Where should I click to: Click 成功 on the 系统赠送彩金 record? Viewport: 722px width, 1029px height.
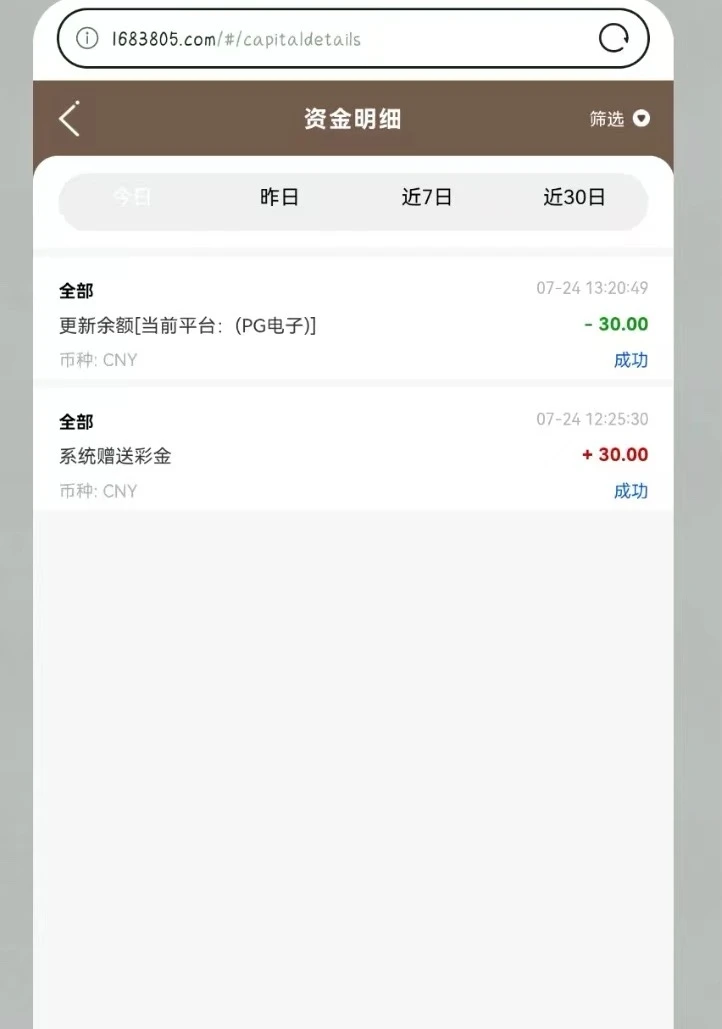pos(631,491)
